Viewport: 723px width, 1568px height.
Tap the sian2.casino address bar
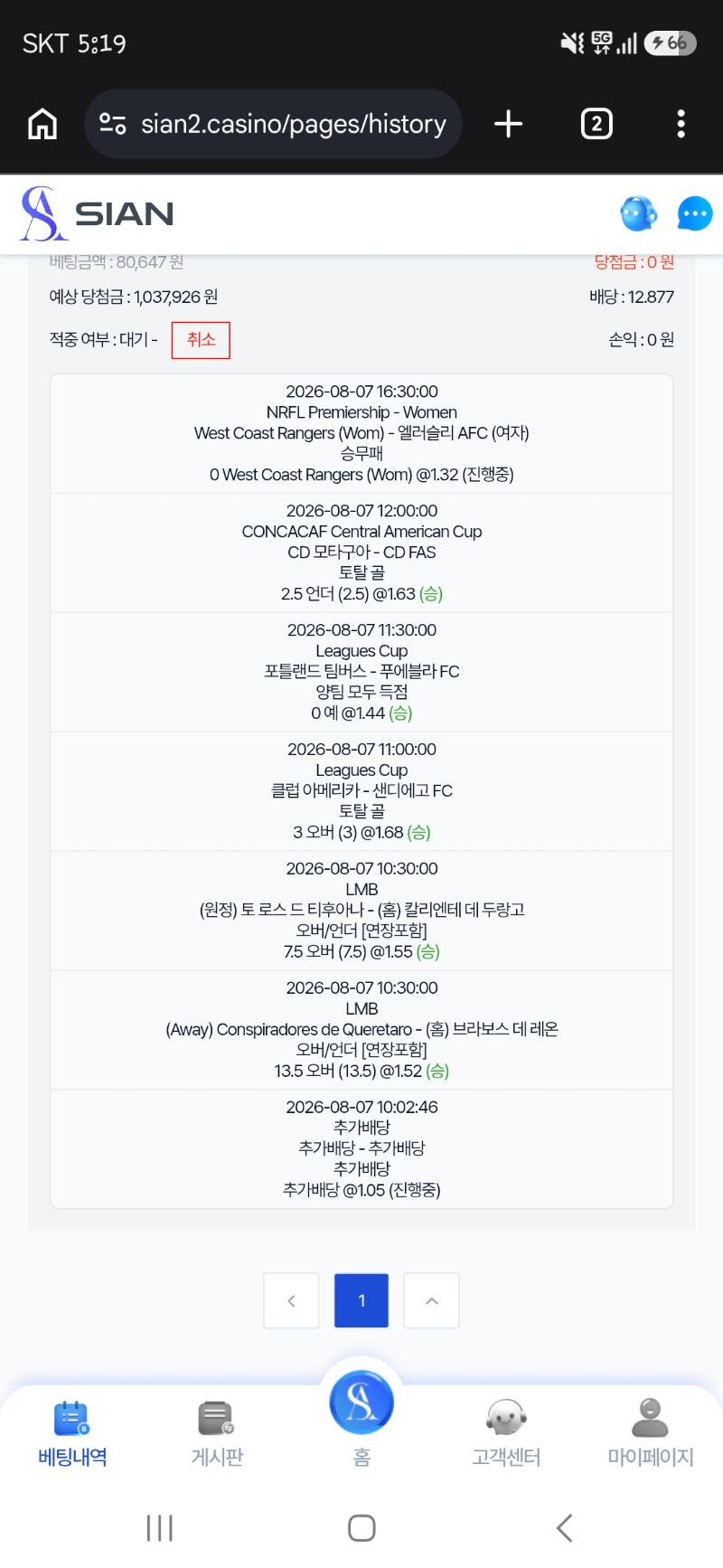coord(273,124)
